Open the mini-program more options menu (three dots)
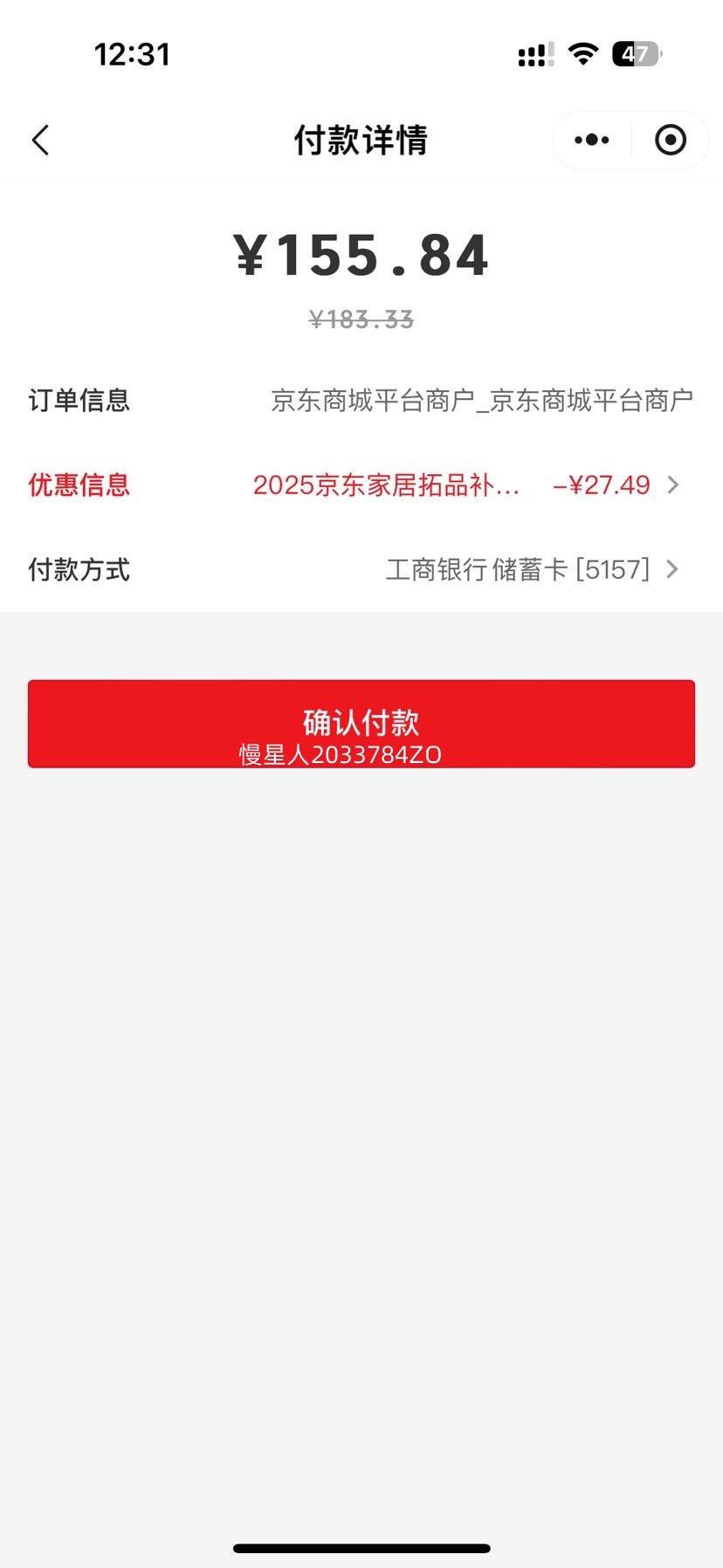This screenshot has height=1568, width=723. pyautogui.click(x=591, y=140)
